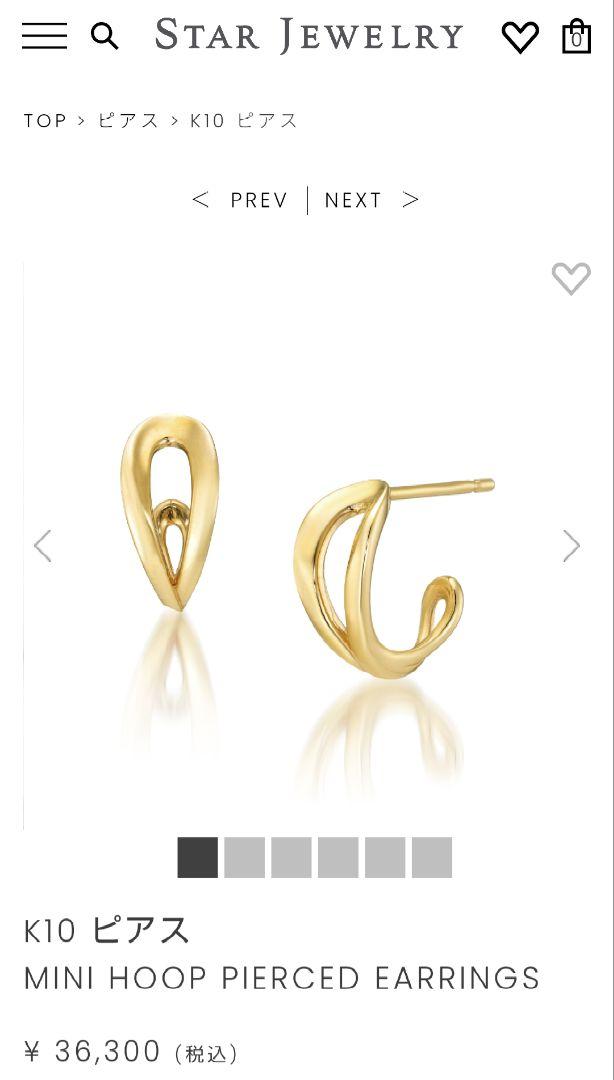Image resolution: width=614 pixels, height=1080 pixels.
Task: Select the last image indicator square
Action: pos(432,858)
